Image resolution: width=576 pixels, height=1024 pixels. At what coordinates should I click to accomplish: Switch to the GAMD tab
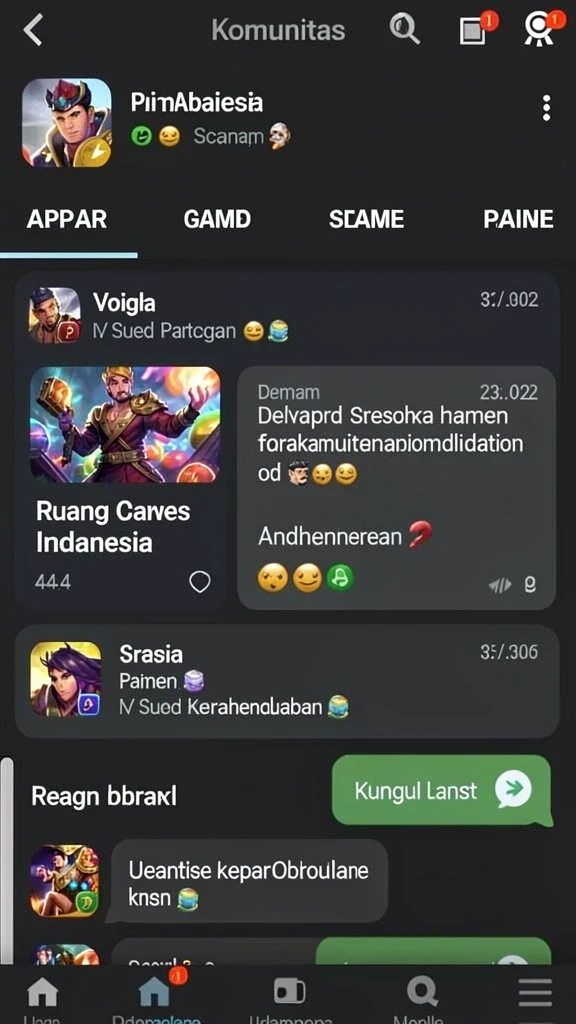click(x=217, y=219)
